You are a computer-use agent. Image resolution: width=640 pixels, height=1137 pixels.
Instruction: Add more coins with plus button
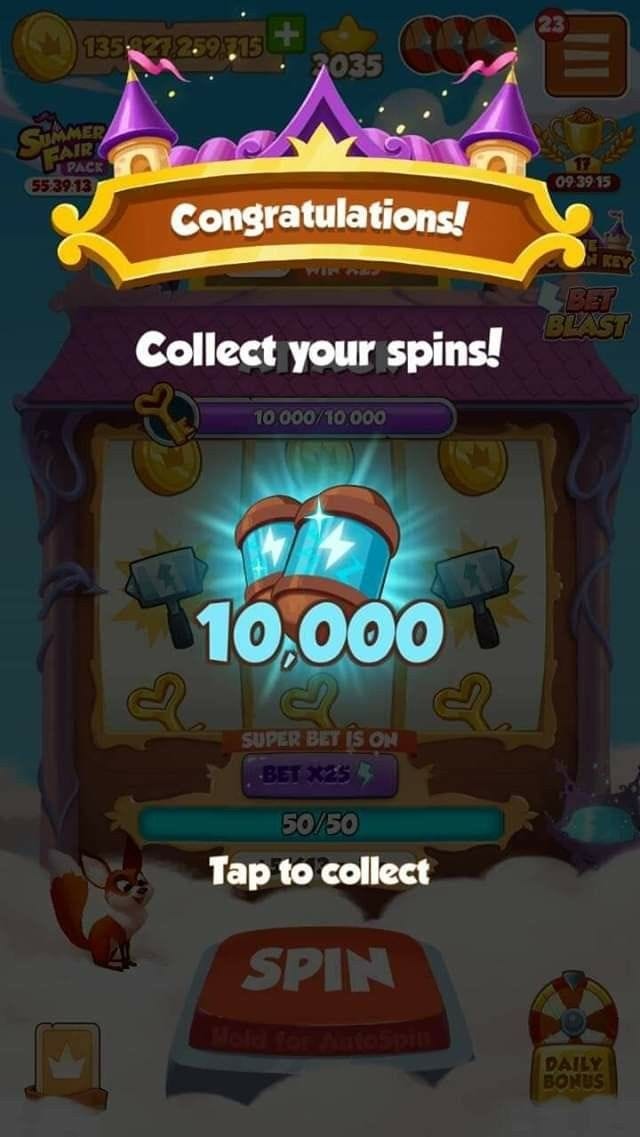(x=286, y=36)
